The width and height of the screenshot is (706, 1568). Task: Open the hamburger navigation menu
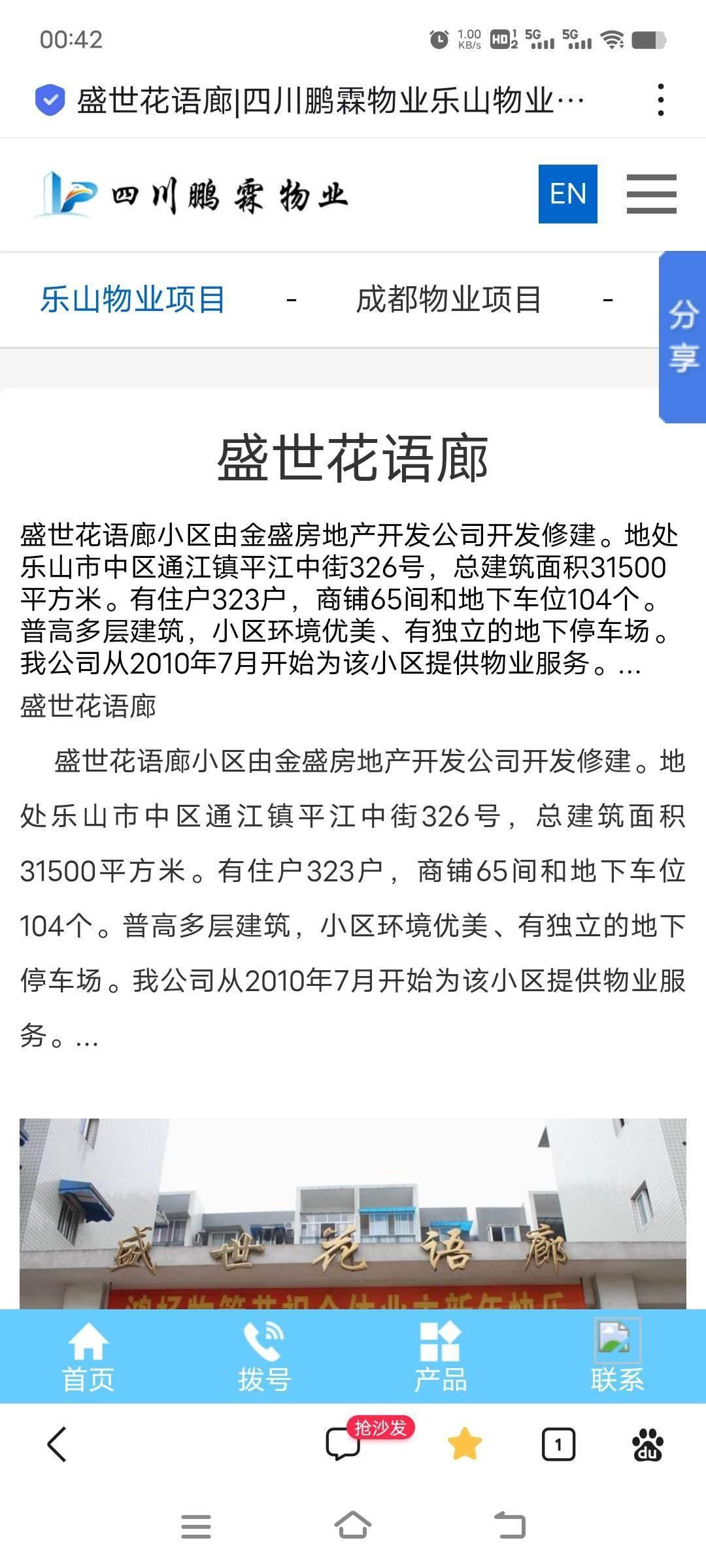(651, 194)
